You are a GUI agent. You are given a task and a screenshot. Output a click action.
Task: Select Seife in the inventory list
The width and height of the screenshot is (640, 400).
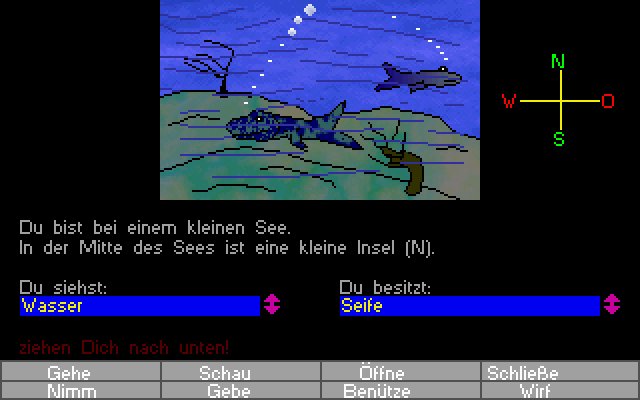click(x=469, y=306)
